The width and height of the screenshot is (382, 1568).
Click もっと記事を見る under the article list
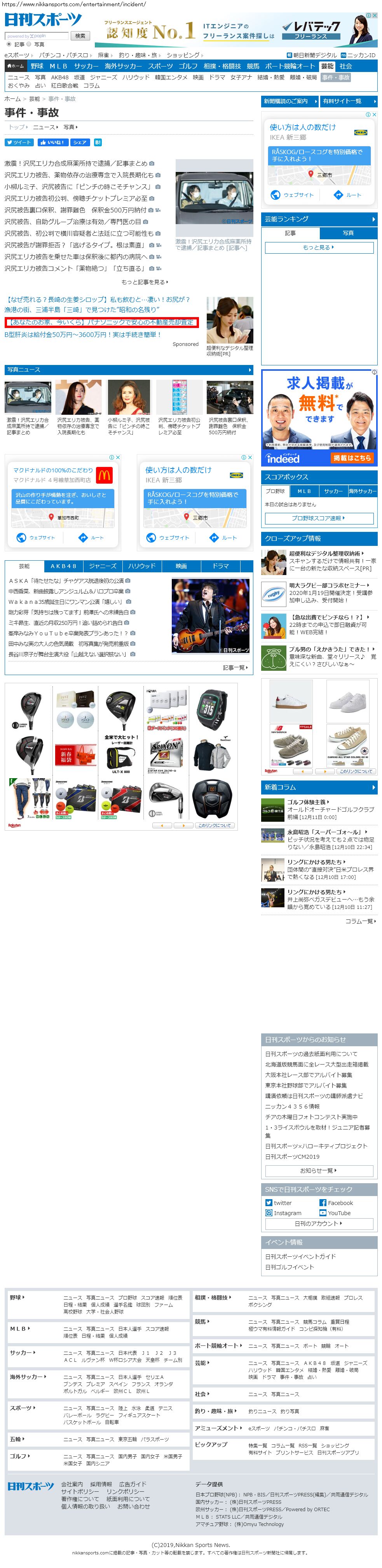[x=144, y=282]
